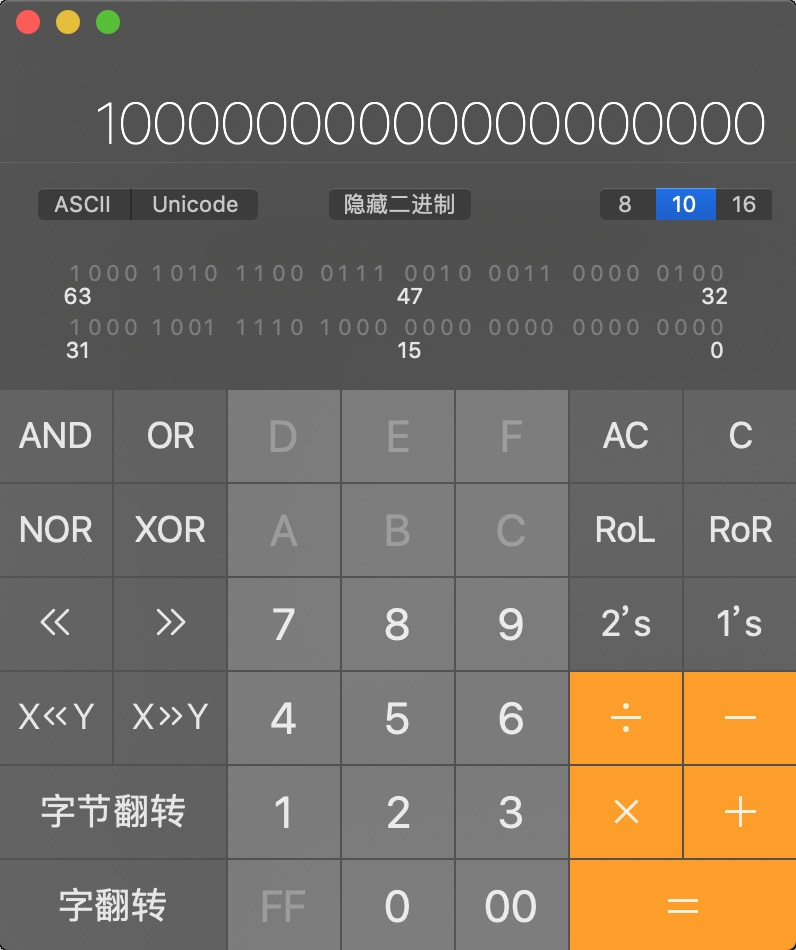796x950 pixels.
Task: Tap the AND operator key
Action: click(x=56, y=436)
